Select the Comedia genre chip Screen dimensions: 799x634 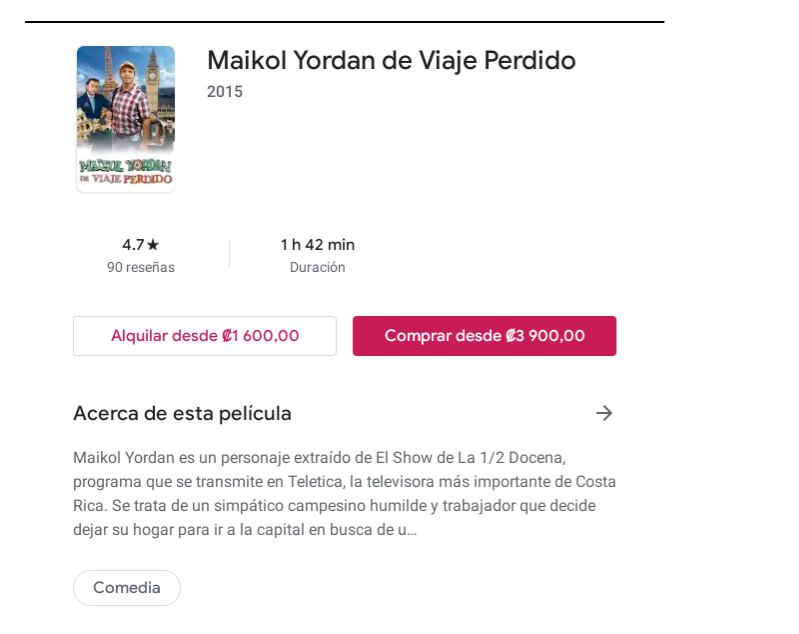coord(127,588)
